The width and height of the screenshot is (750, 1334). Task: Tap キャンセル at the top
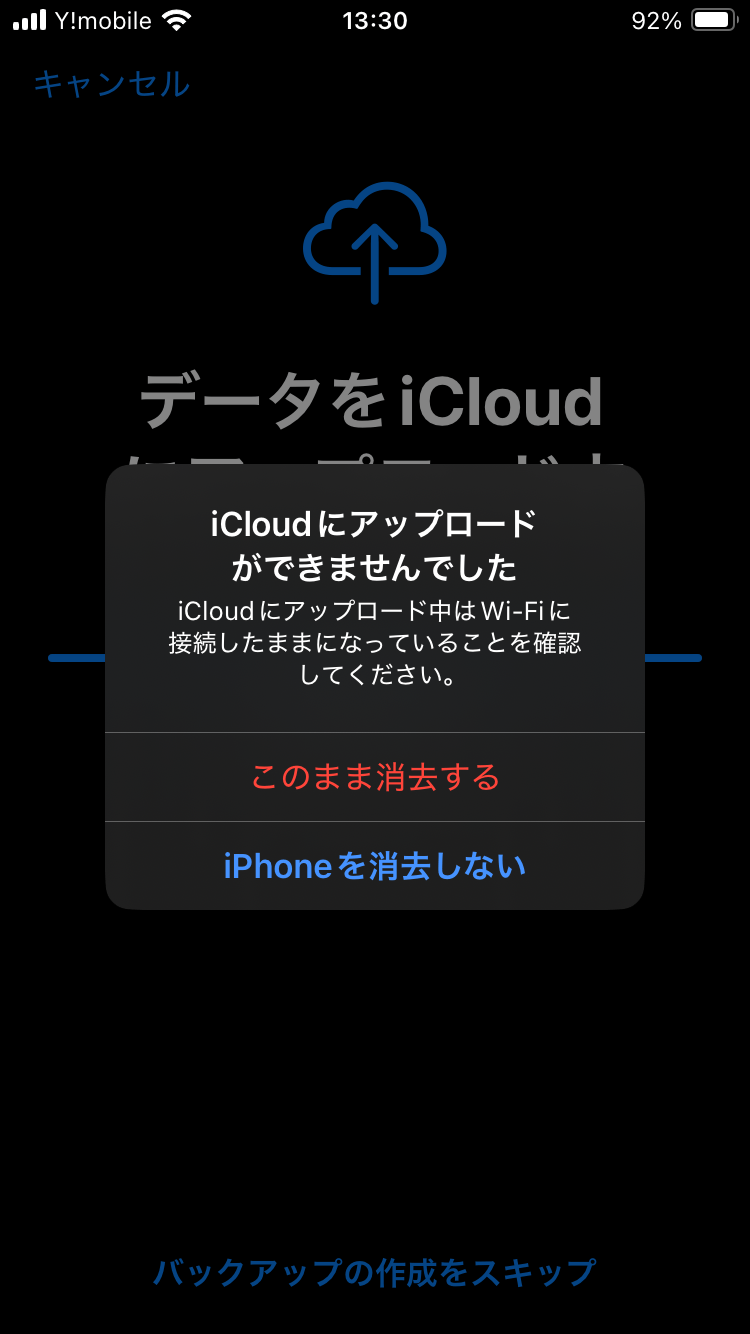pyautogui.click(x=111, y=84)
